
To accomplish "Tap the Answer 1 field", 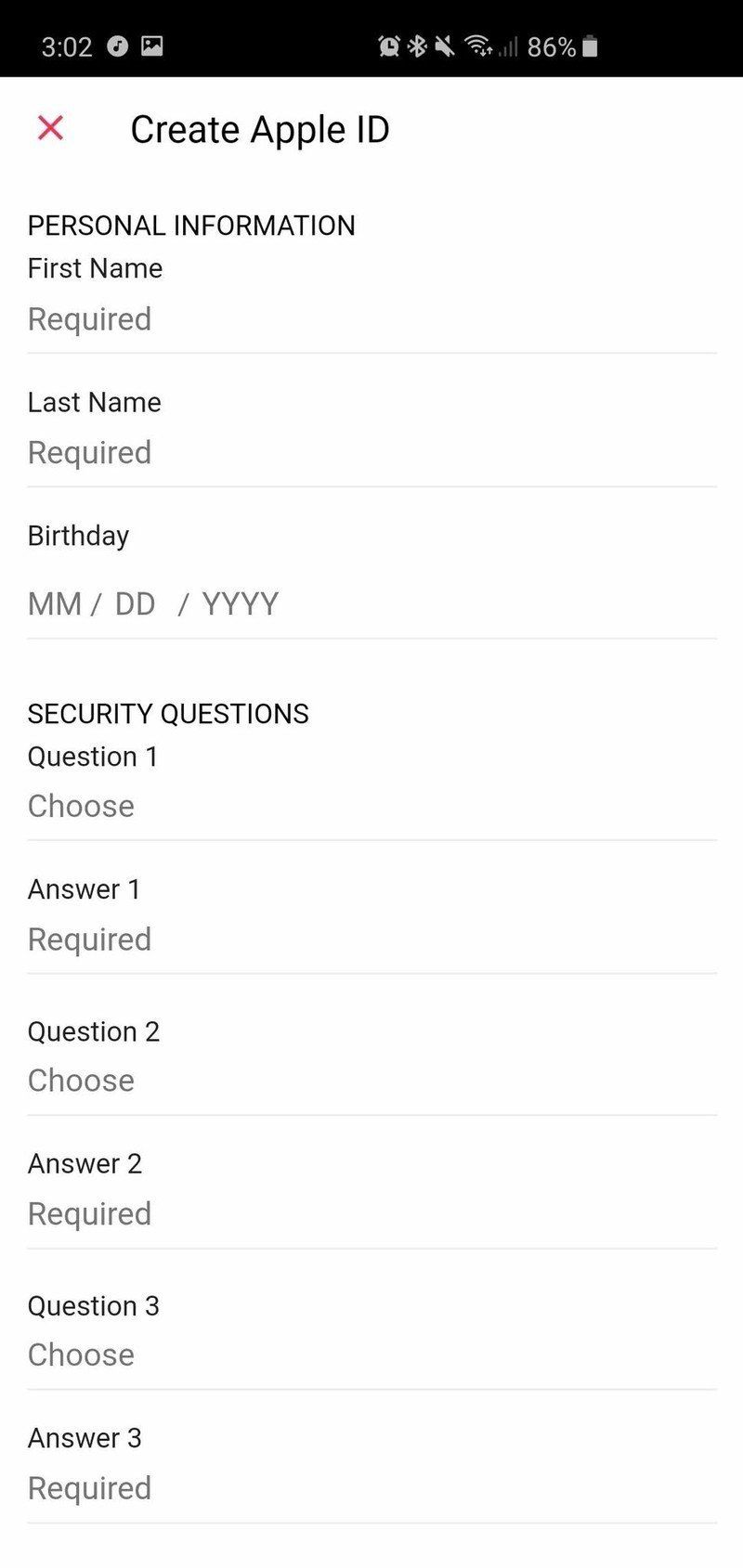I will pyautogui.click(x=371, y=940).
